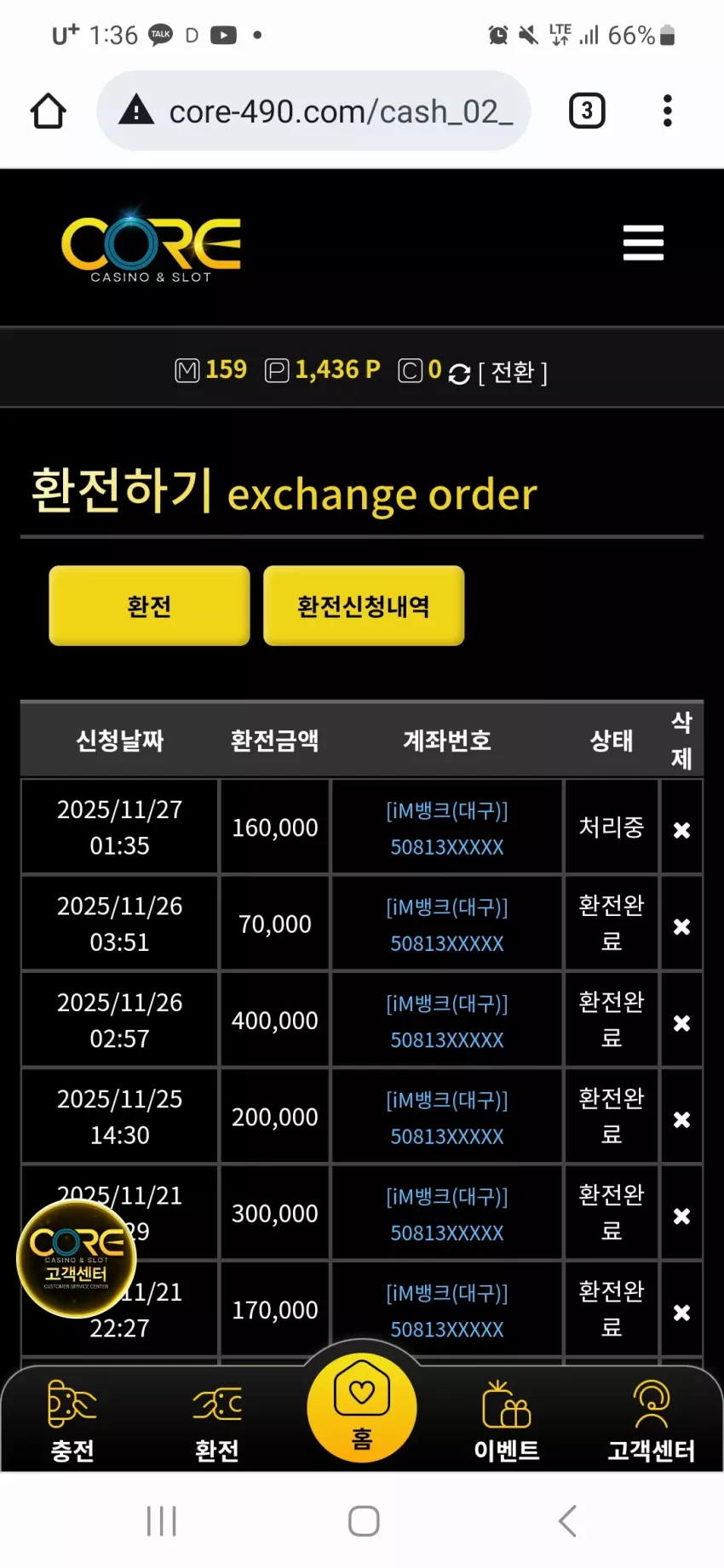The height and width of the screenshot is (1568, 724).
Task: Delete the 200,000 exchange record
Action: pyautogui.click(x=681, y=1119)
